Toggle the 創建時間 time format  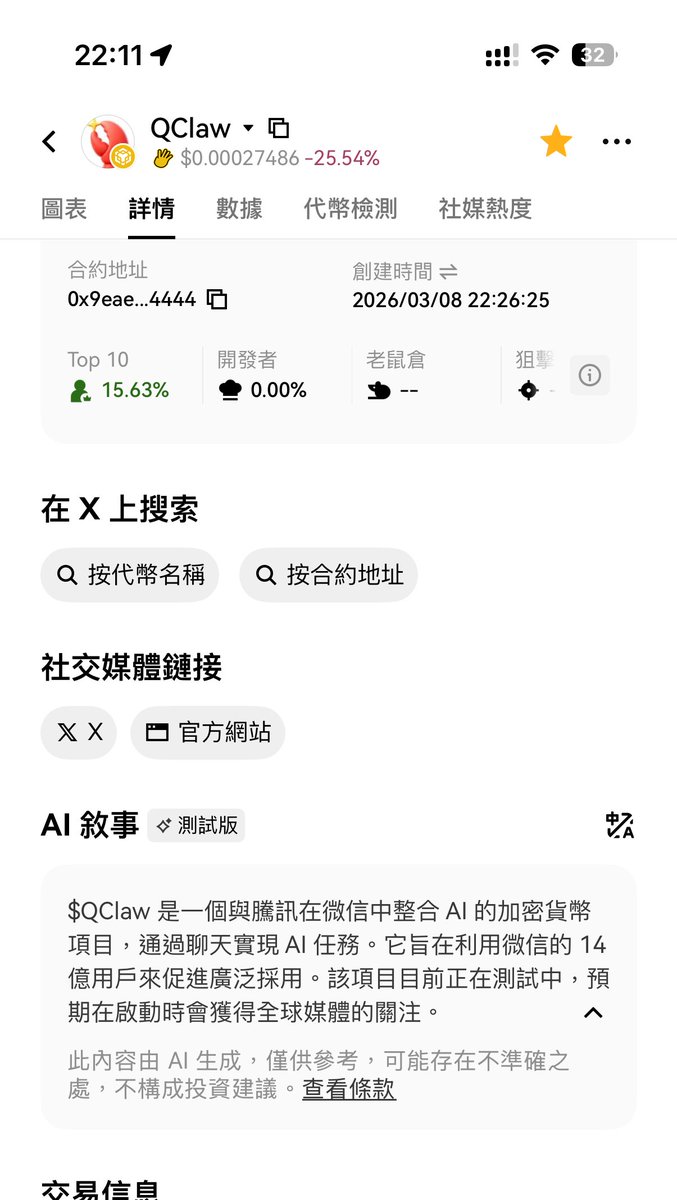coord(448,271)
